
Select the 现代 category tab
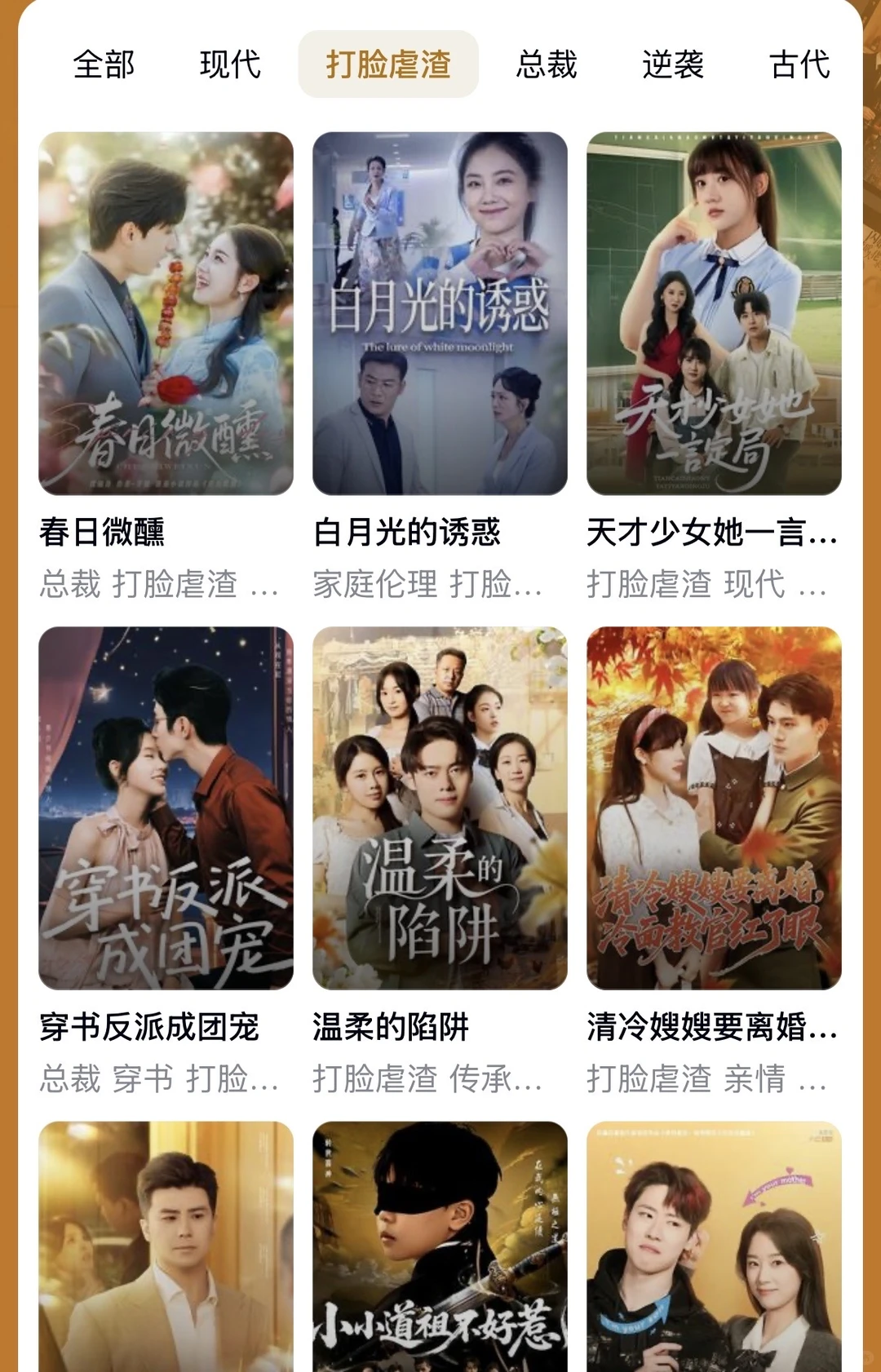[230, 64]
